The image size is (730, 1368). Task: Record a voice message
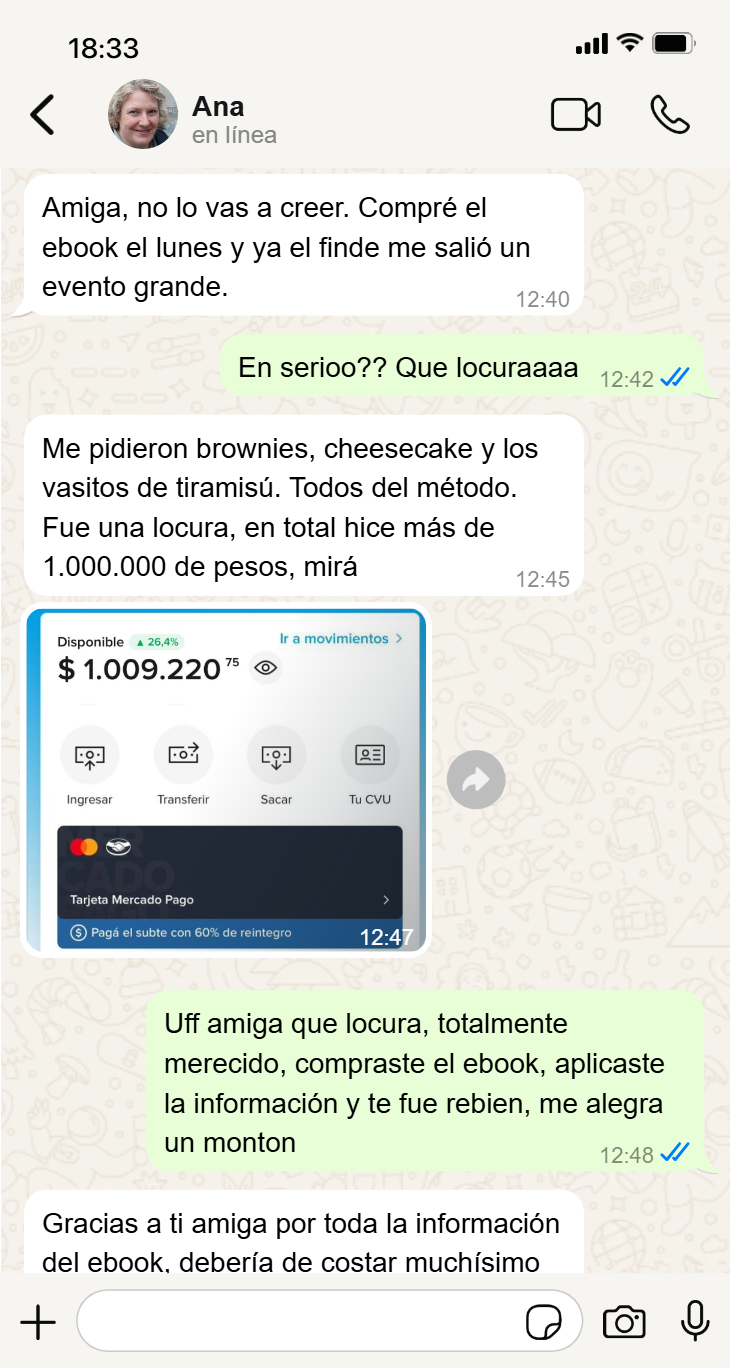(x=695, y=1322)
